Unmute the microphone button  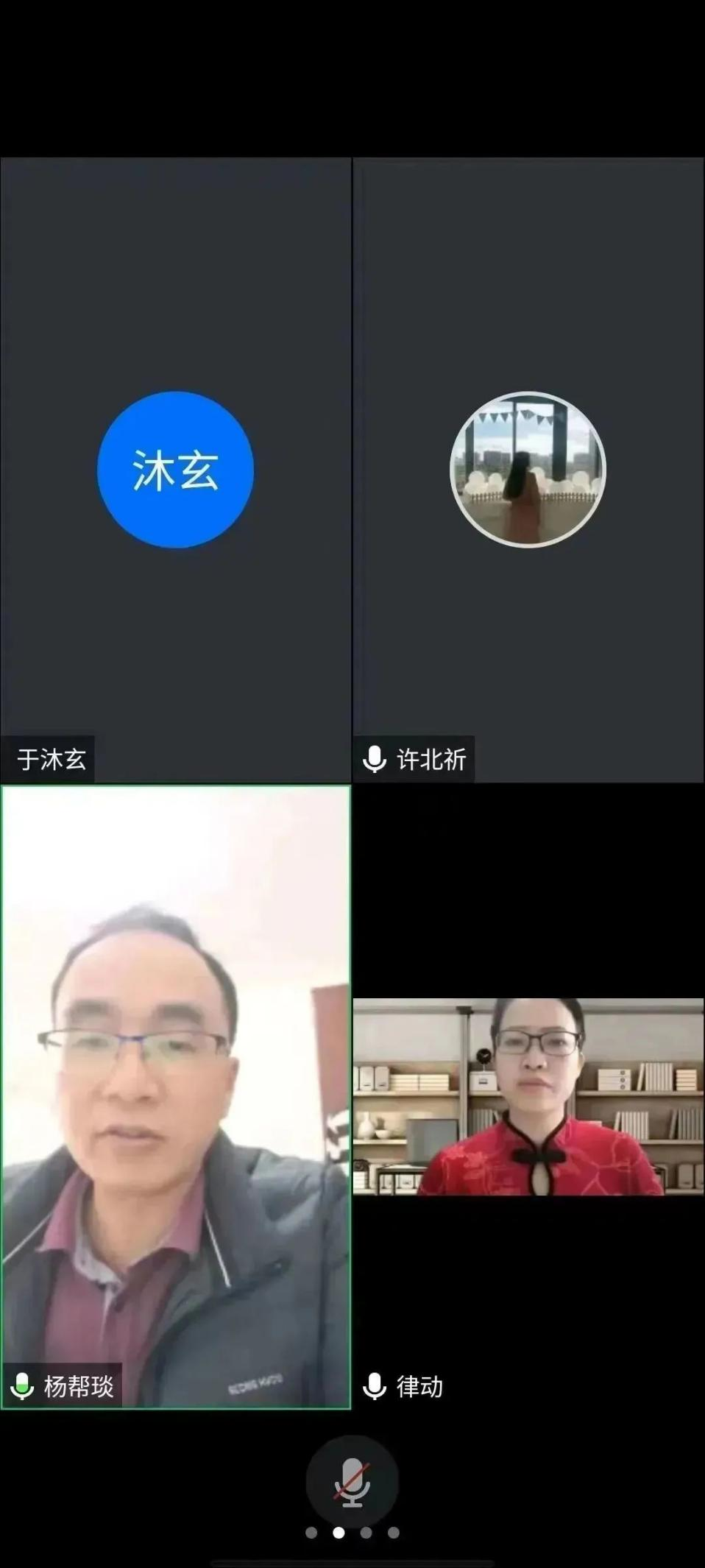pyautogui.click(x=352, y=1481)
